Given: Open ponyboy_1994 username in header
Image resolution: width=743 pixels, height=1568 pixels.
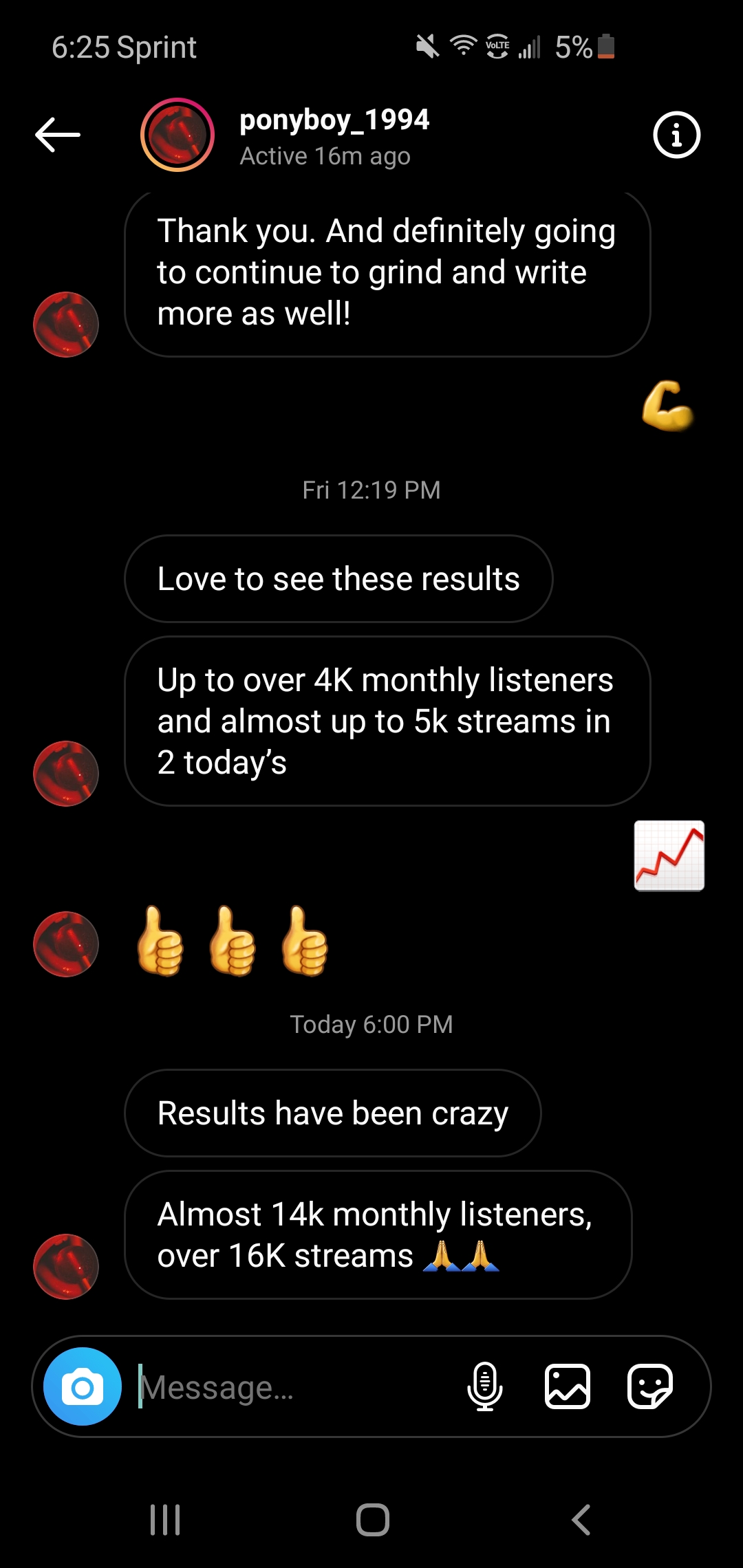Looking at the screenshot, I should pyautogui.click(x=334, y=120).
